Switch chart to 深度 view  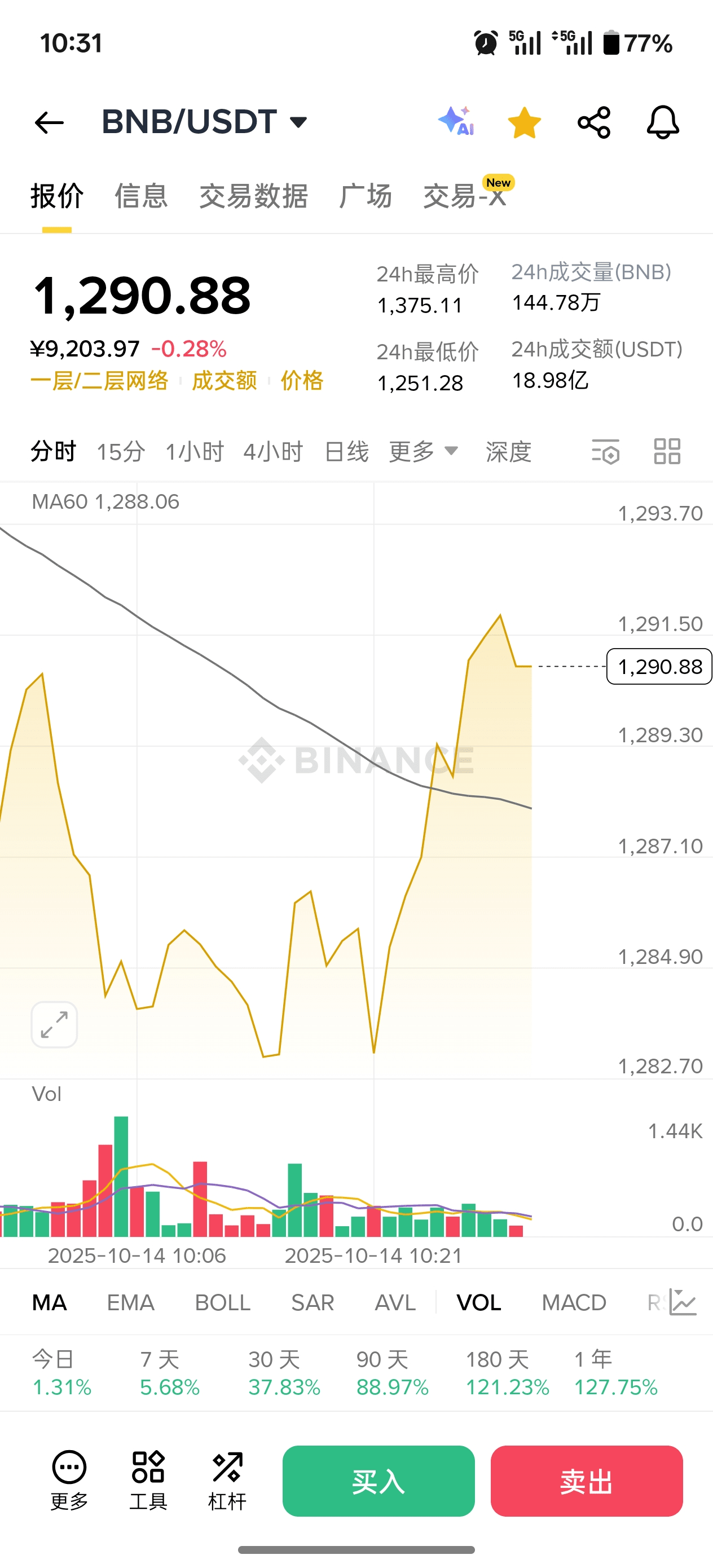pos(508,452)
